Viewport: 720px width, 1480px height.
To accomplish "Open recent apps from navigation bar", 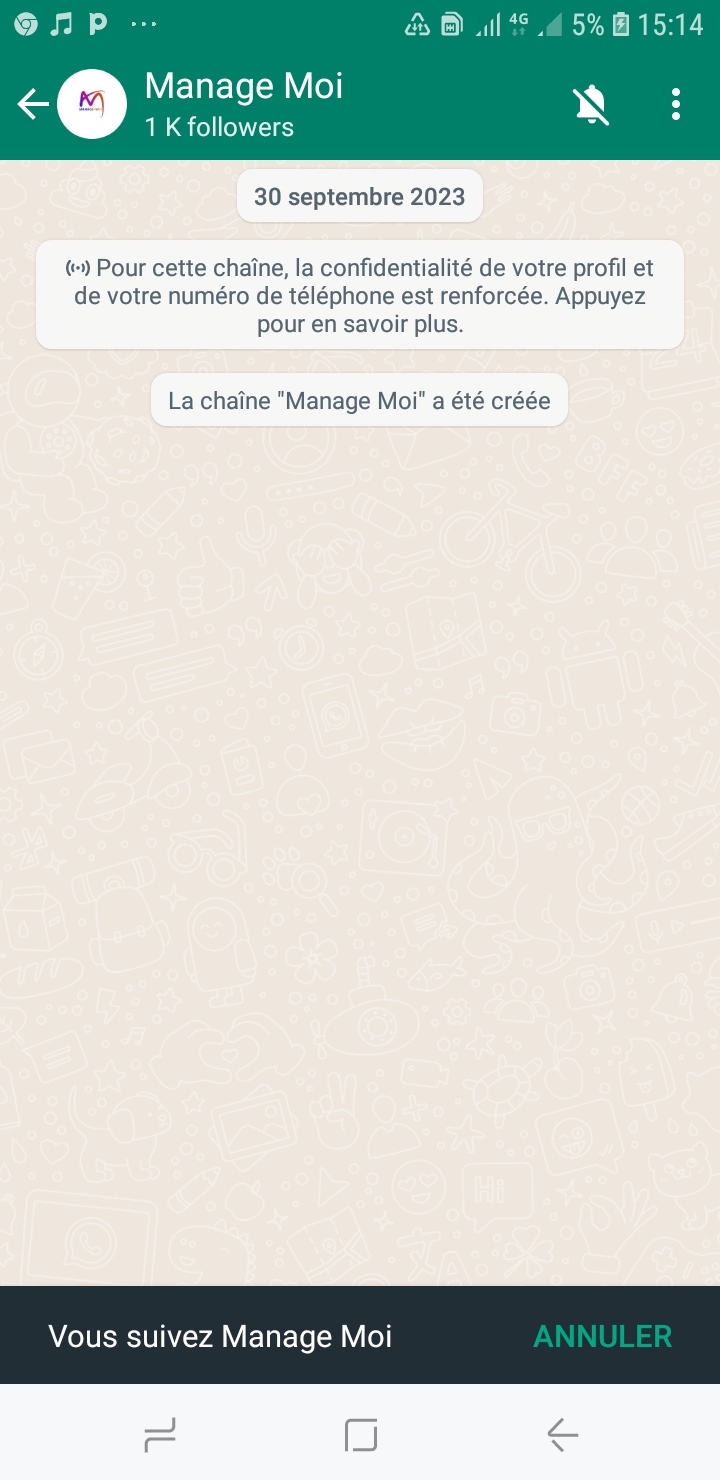I will (x=160, y=1436).
